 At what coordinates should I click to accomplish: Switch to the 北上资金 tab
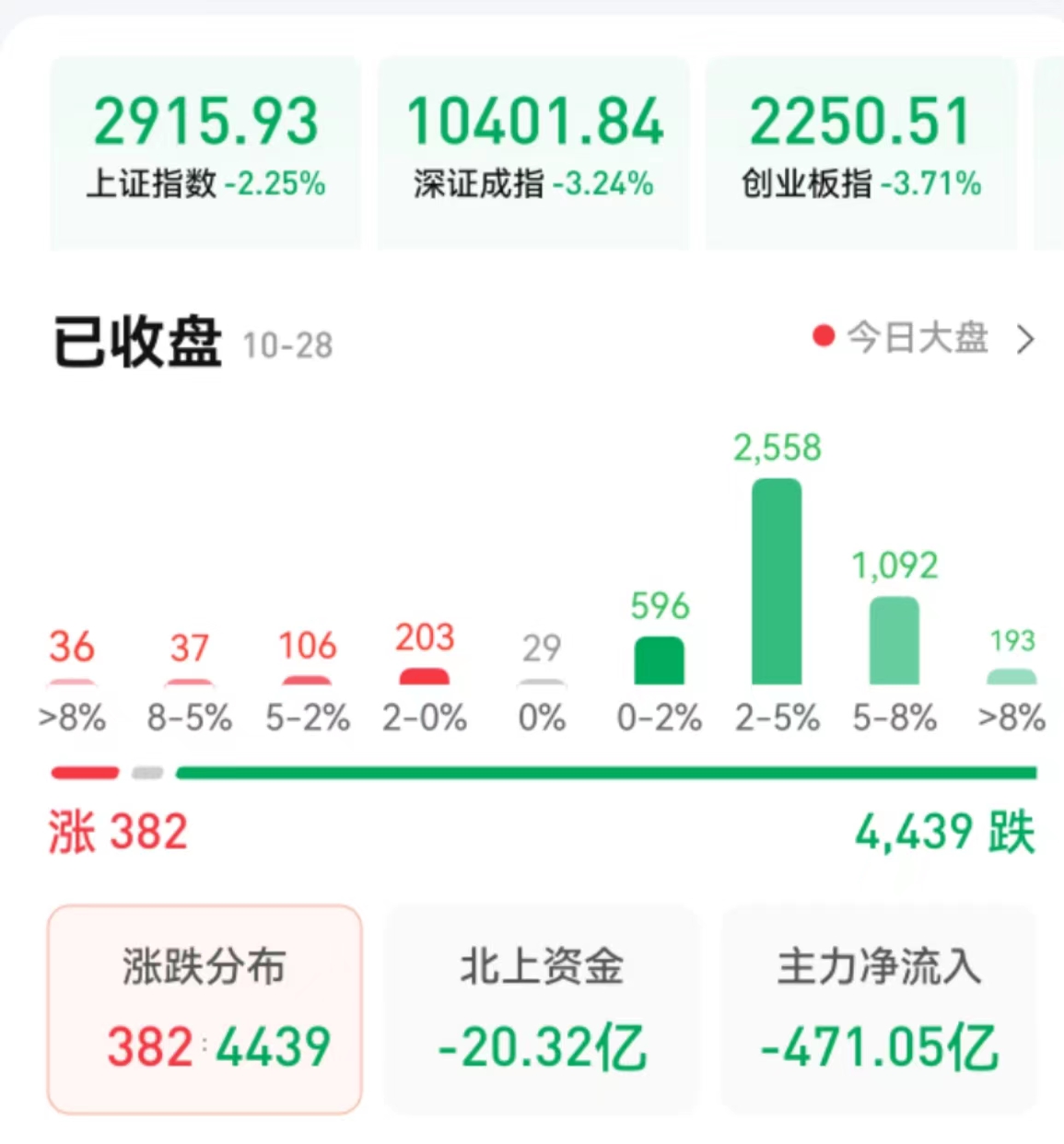tap(542, 1009)
